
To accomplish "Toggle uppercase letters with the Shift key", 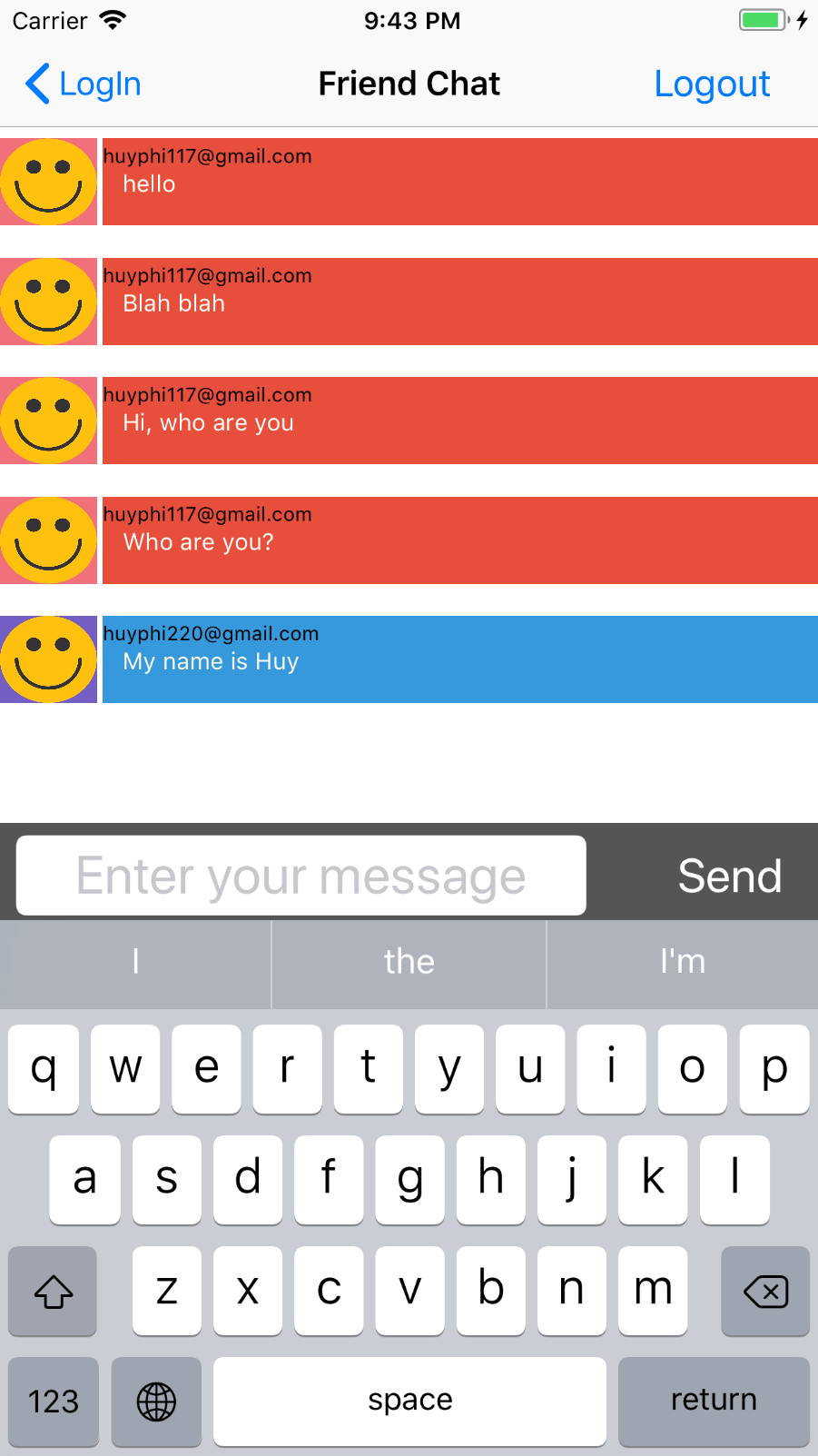I will click(x=52, y=1291).
